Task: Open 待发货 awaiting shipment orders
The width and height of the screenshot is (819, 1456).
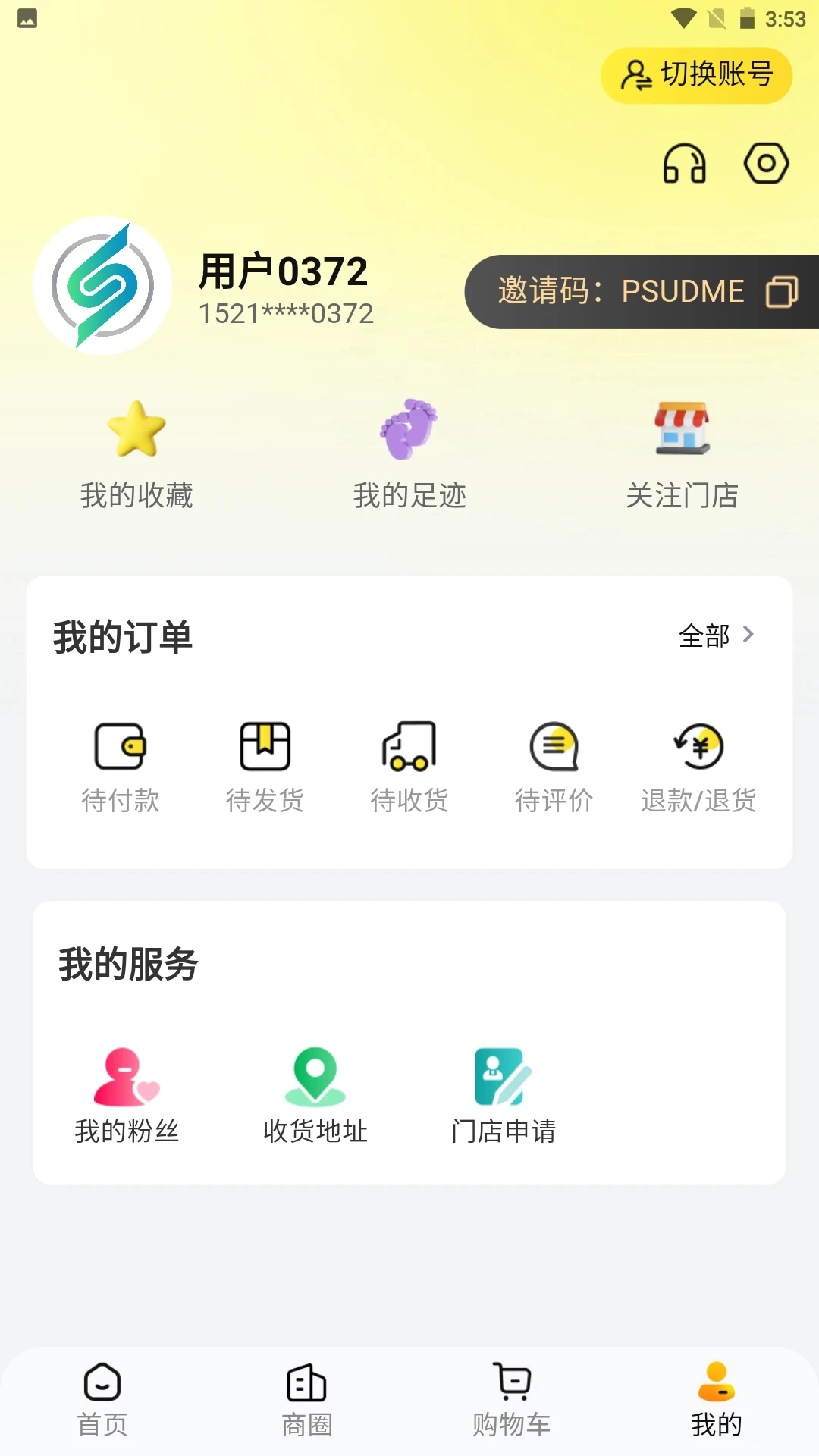Action: (265, 766)
